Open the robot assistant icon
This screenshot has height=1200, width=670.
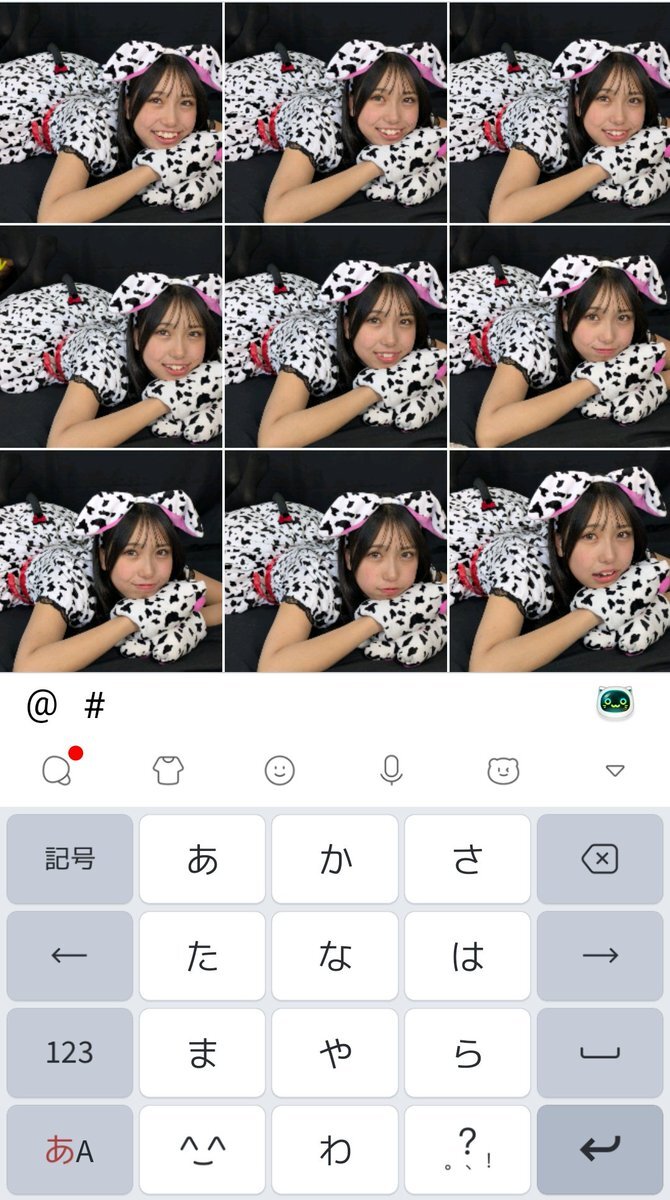616,704
